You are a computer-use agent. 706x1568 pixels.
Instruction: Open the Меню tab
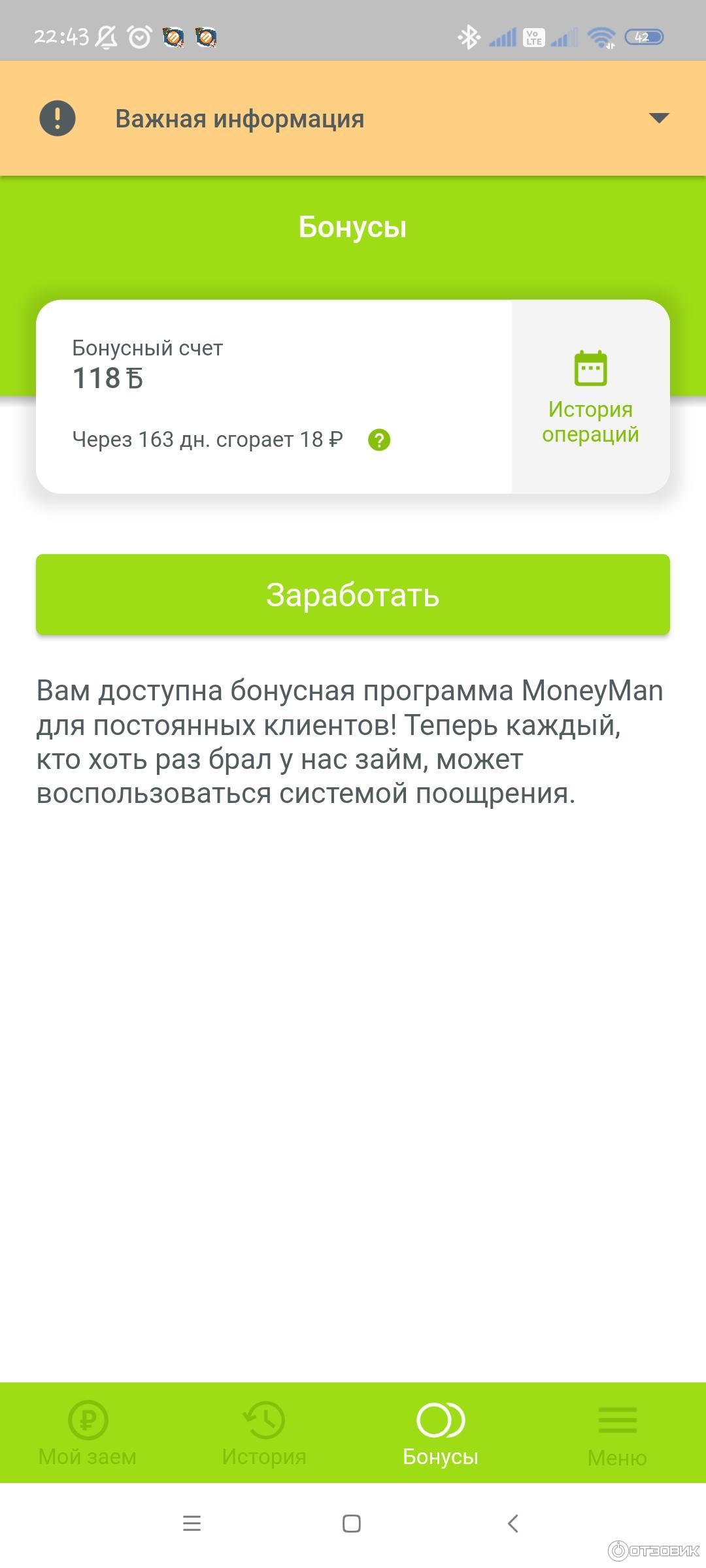tap(617, 1433)
